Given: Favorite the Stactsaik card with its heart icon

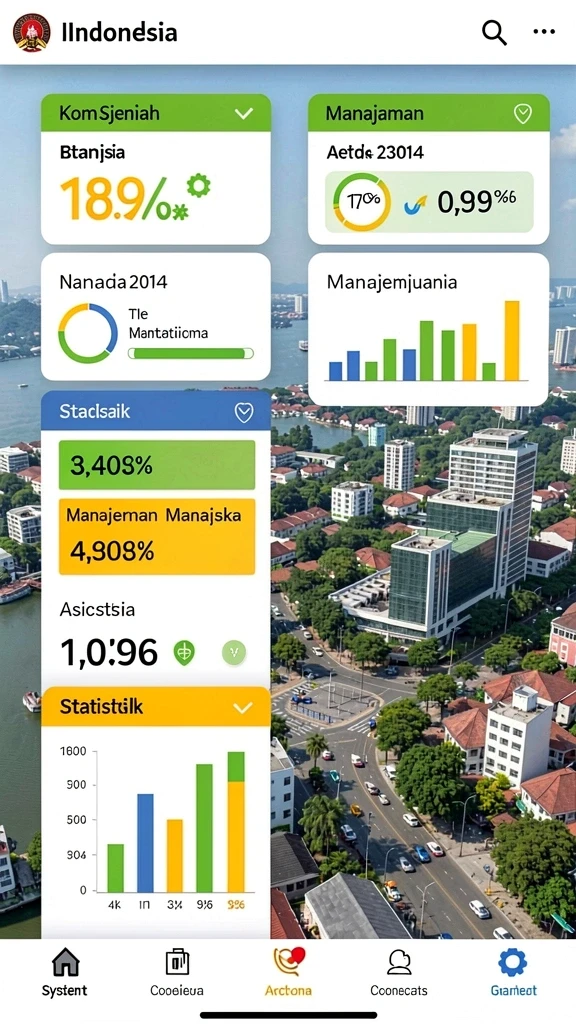Looking at the screenshot, I should click(x=244, y=411).
